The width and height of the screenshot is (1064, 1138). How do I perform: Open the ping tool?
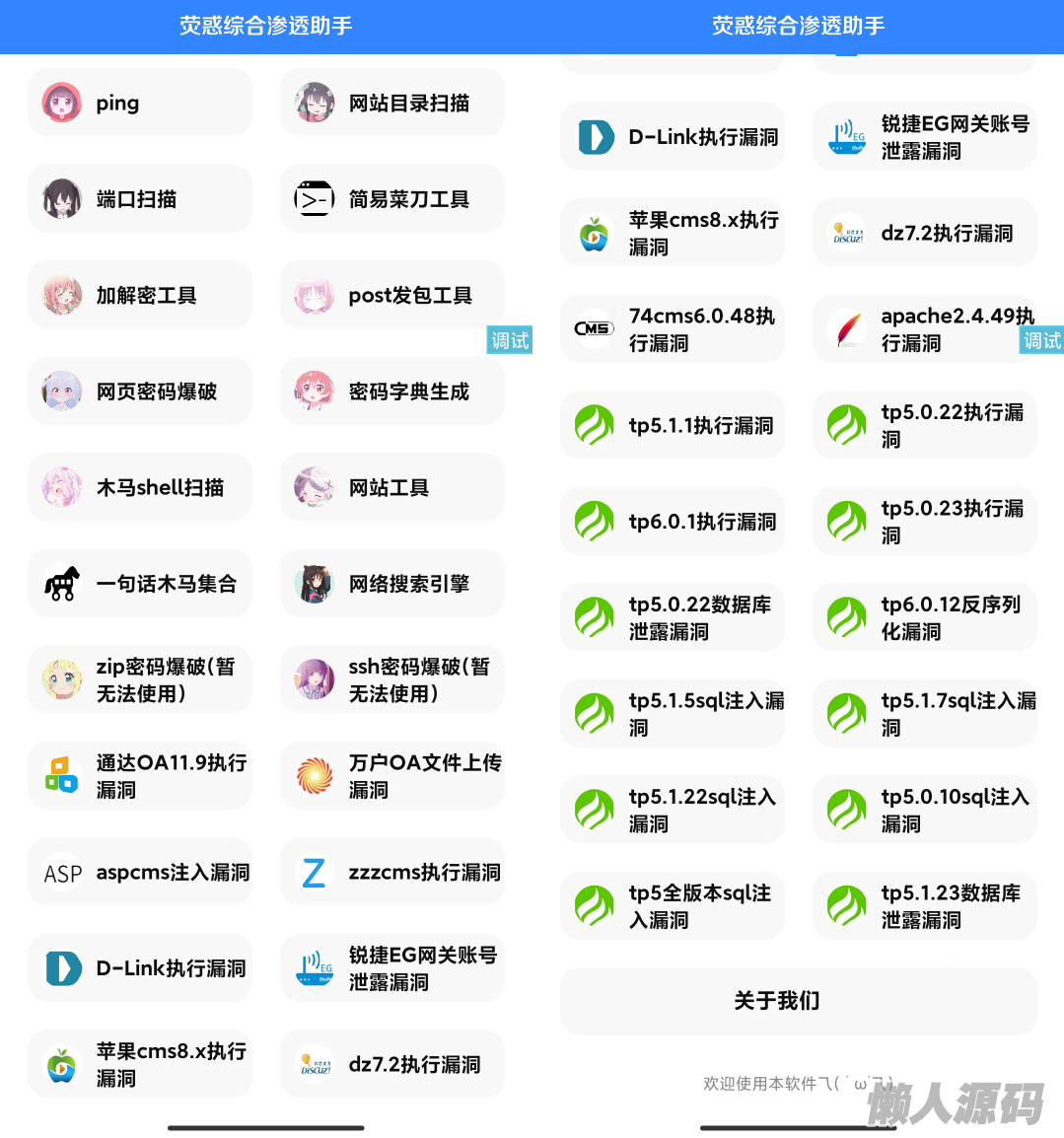click(x=139, y=103)
